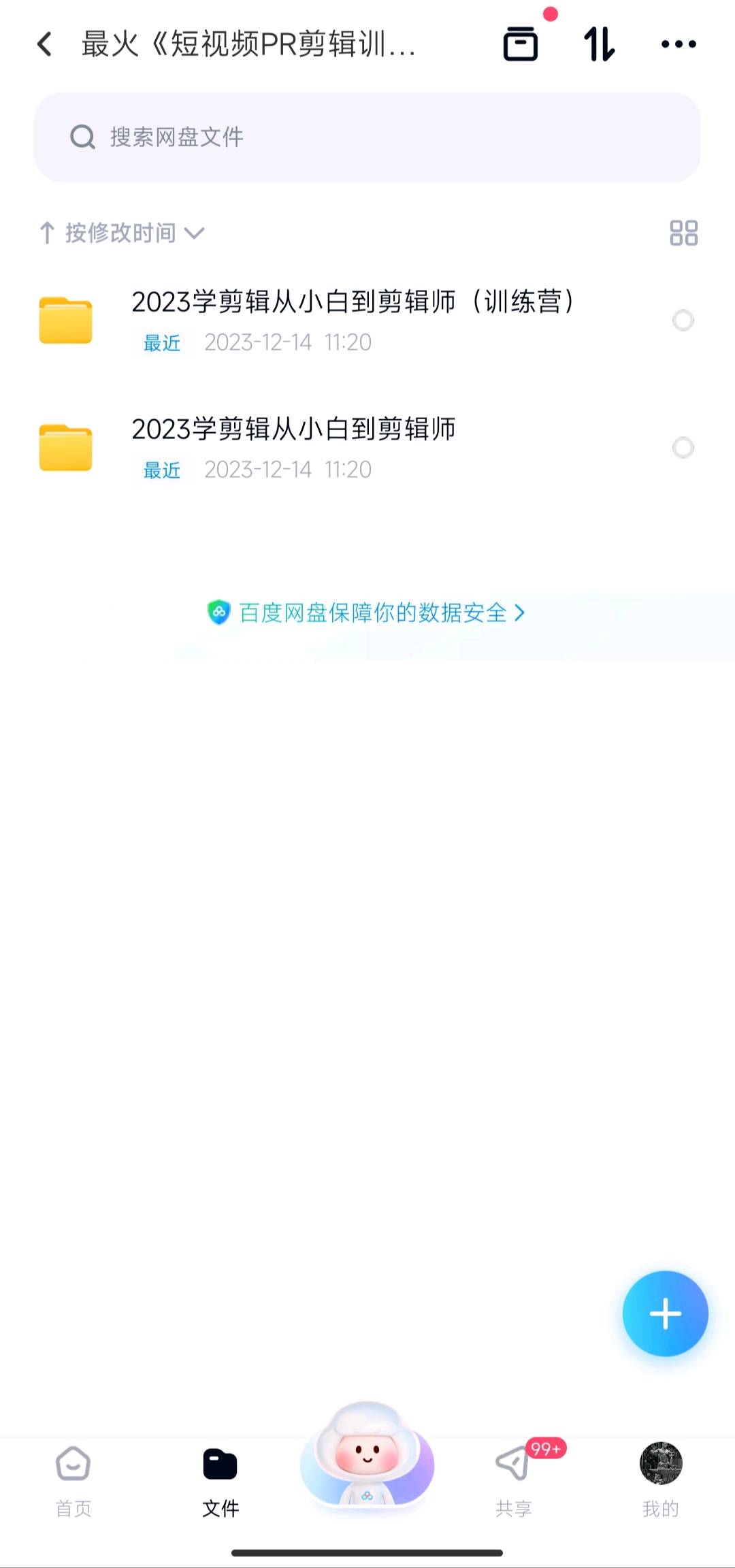Open the box icon with red dot
735x1568 pixels.
[521, 44]
